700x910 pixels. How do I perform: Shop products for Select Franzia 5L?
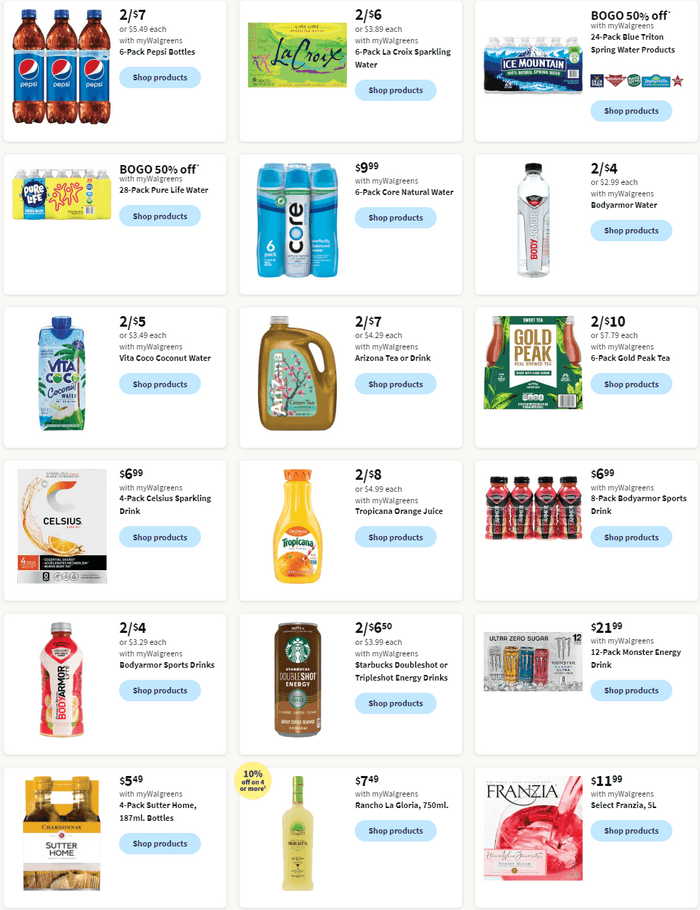pos(631,830)
